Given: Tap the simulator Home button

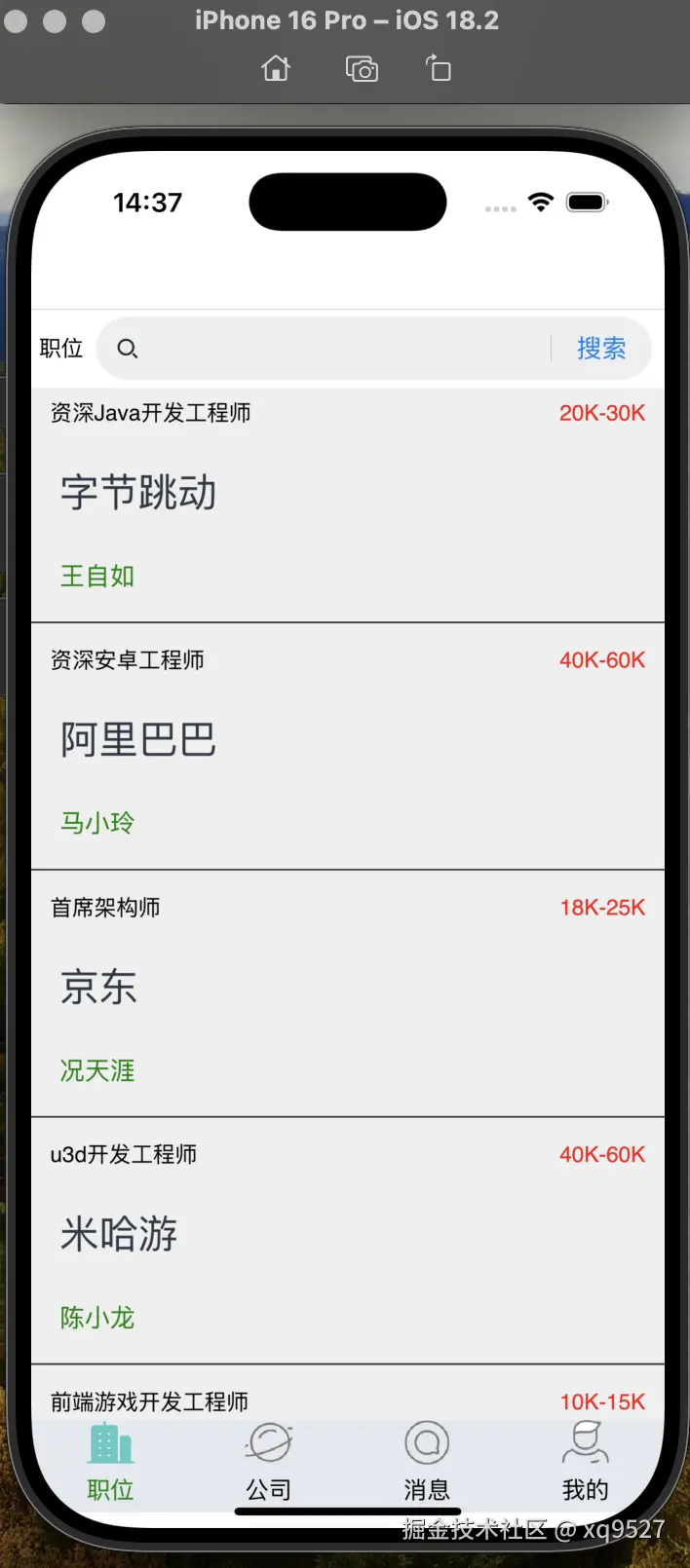Looking at the screenshot, I should (x=276, y=69).
